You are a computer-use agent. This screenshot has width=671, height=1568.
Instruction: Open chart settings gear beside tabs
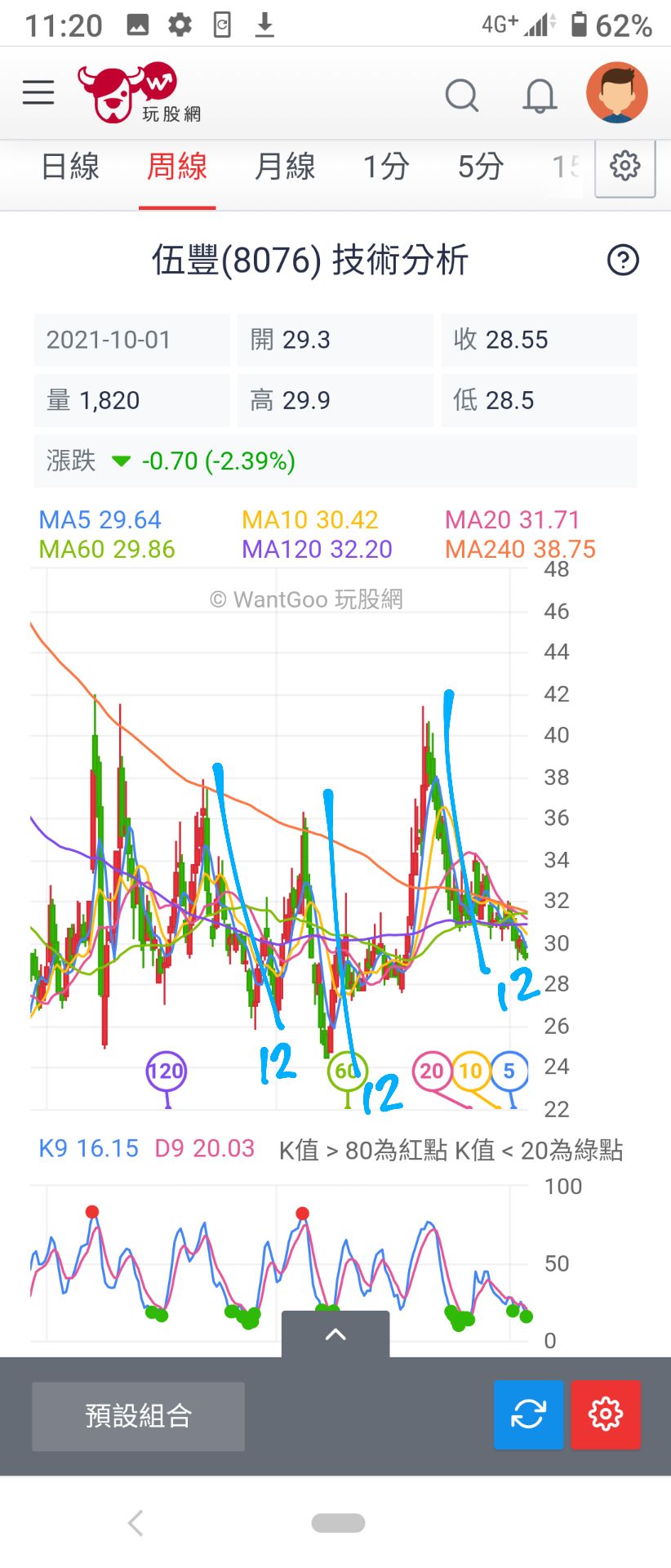(624, 167)
